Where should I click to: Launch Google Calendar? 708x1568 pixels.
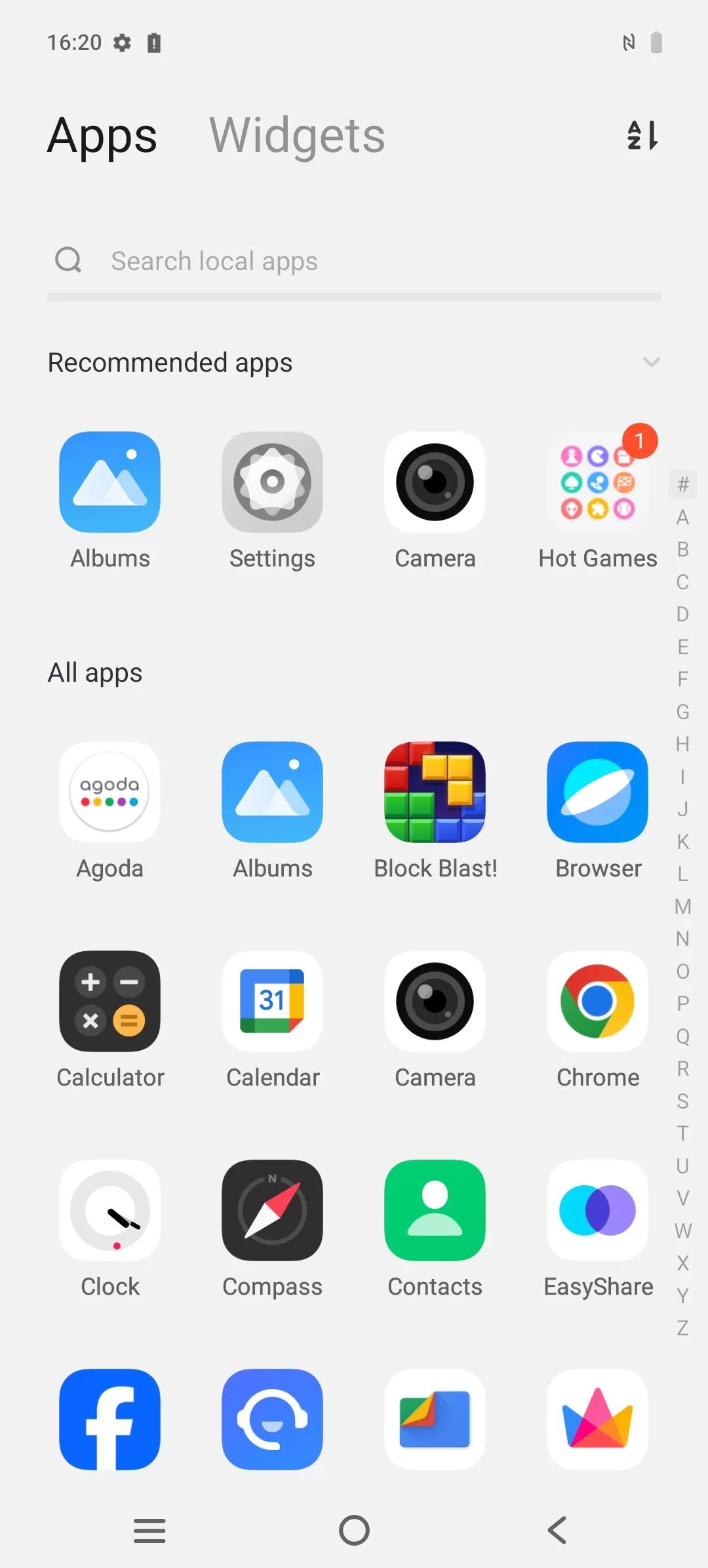(272, 1002)
